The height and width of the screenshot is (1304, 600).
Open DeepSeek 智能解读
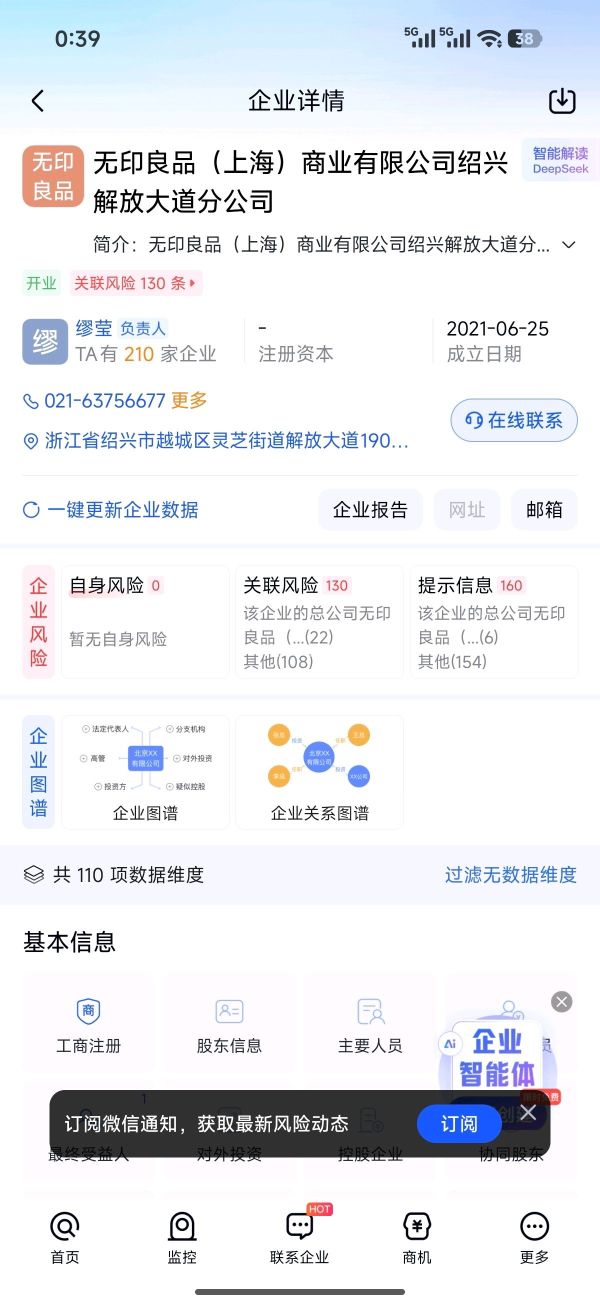[x=560, y=160]
